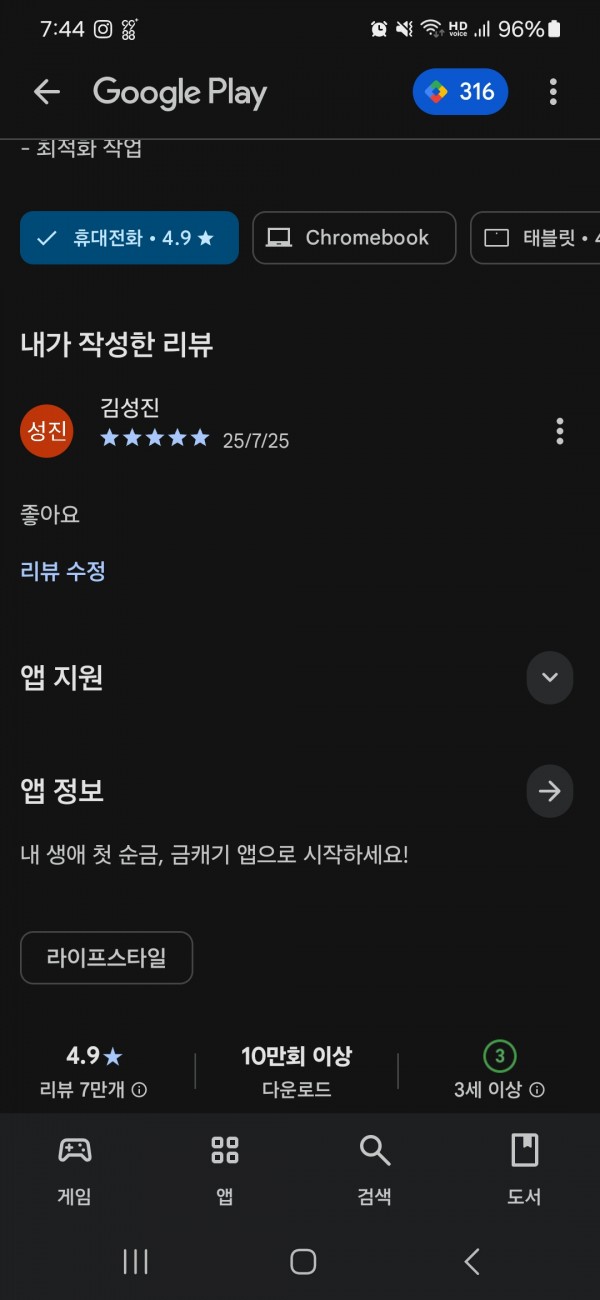Select the 태블릿 device chip
Screen dimensions: 600x1300
pos(536,238)
